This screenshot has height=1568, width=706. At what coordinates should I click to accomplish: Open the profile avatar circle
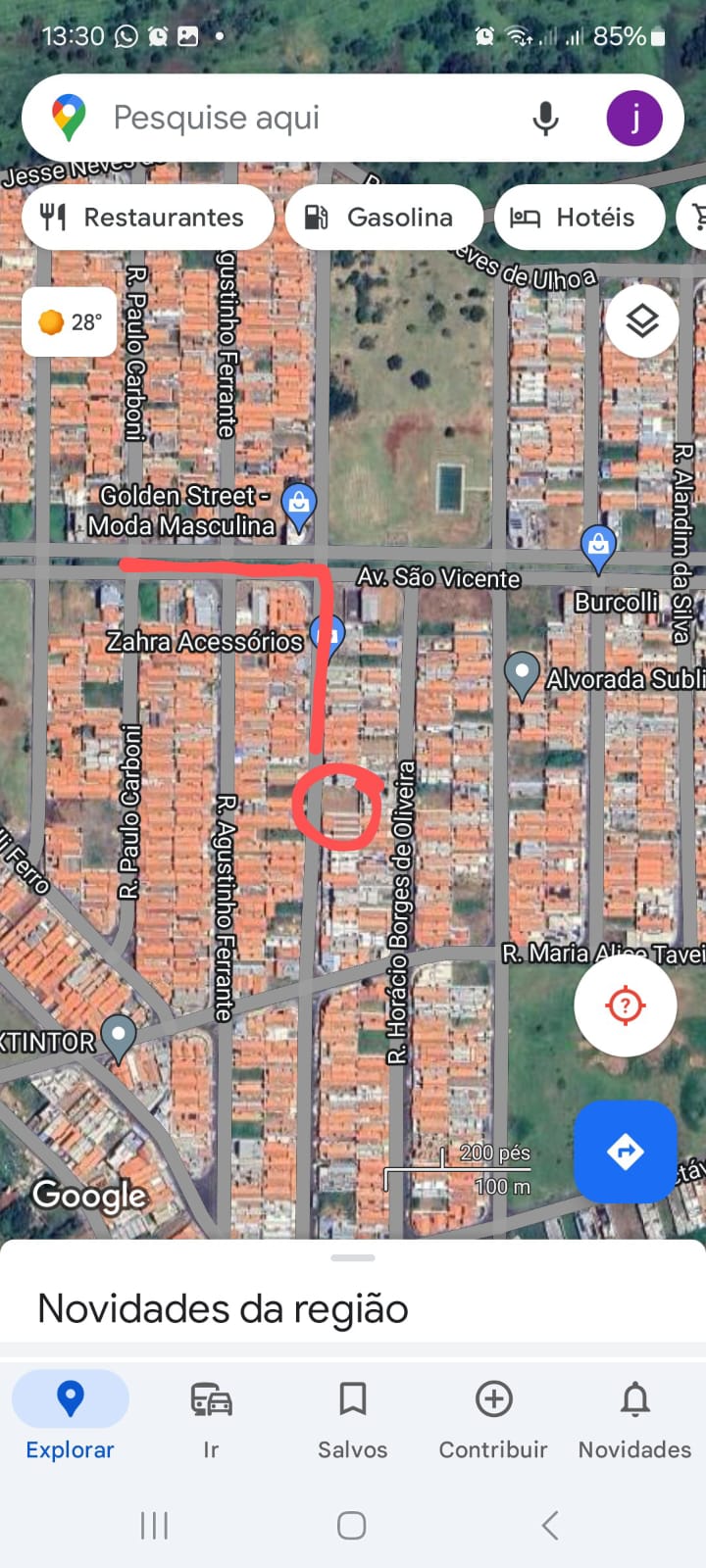coord(634,118)
